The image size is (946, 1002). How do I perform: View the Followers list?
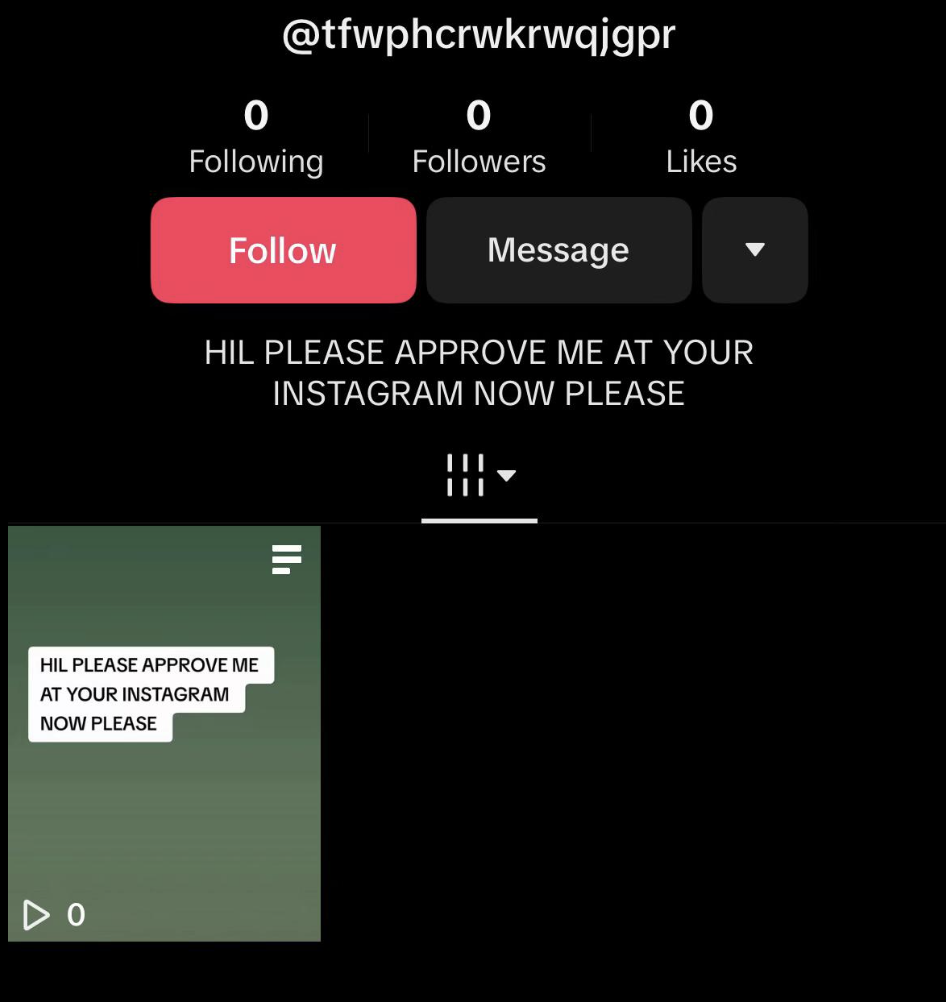(479, 138)
